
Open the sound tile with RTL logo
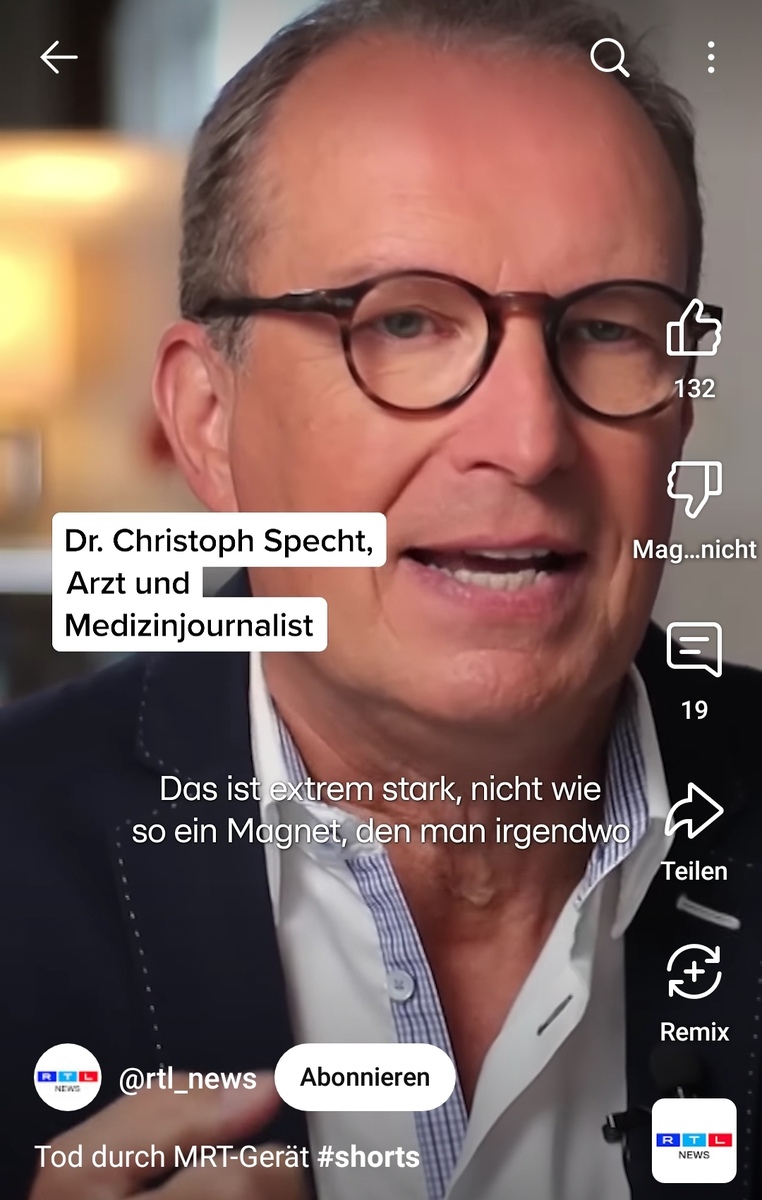[694, 1141]
